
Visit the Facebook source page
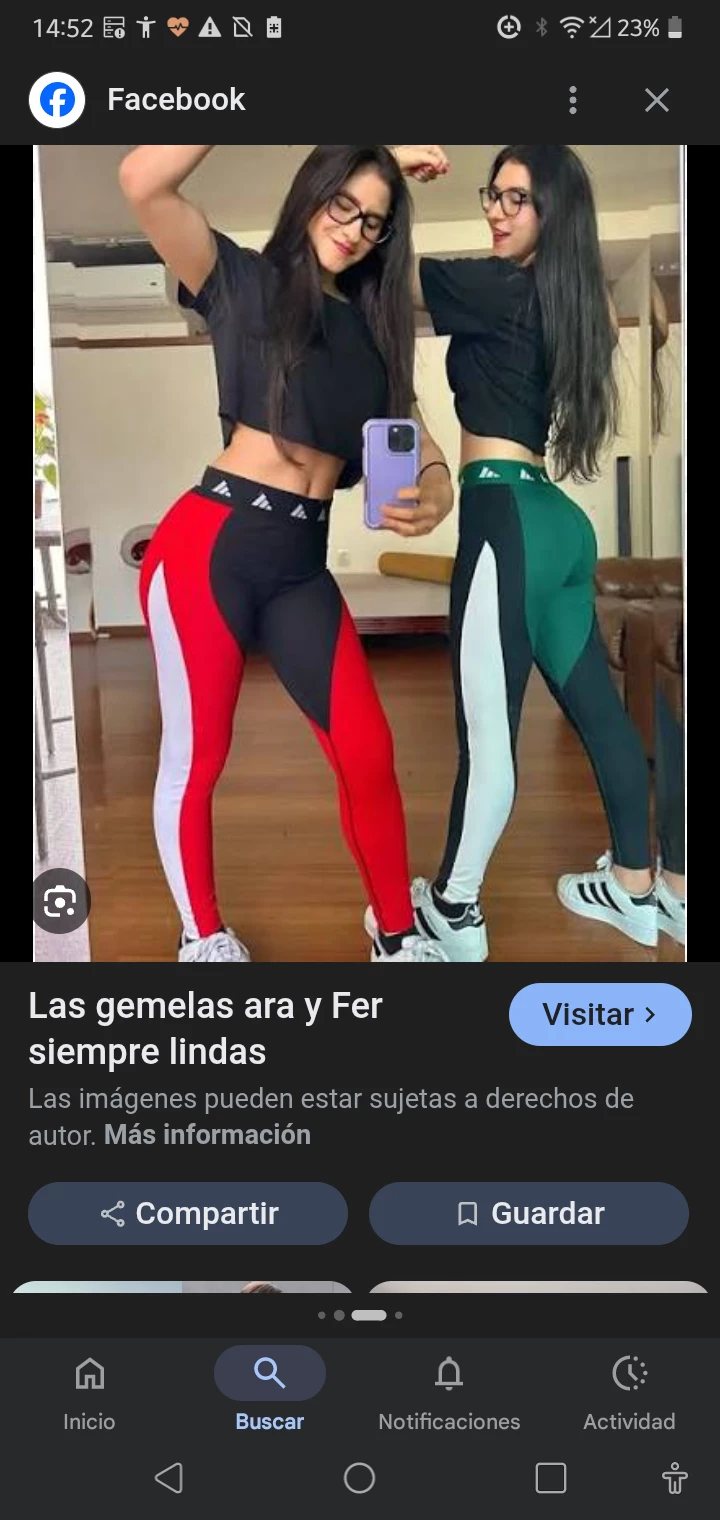coord(599,1014)
